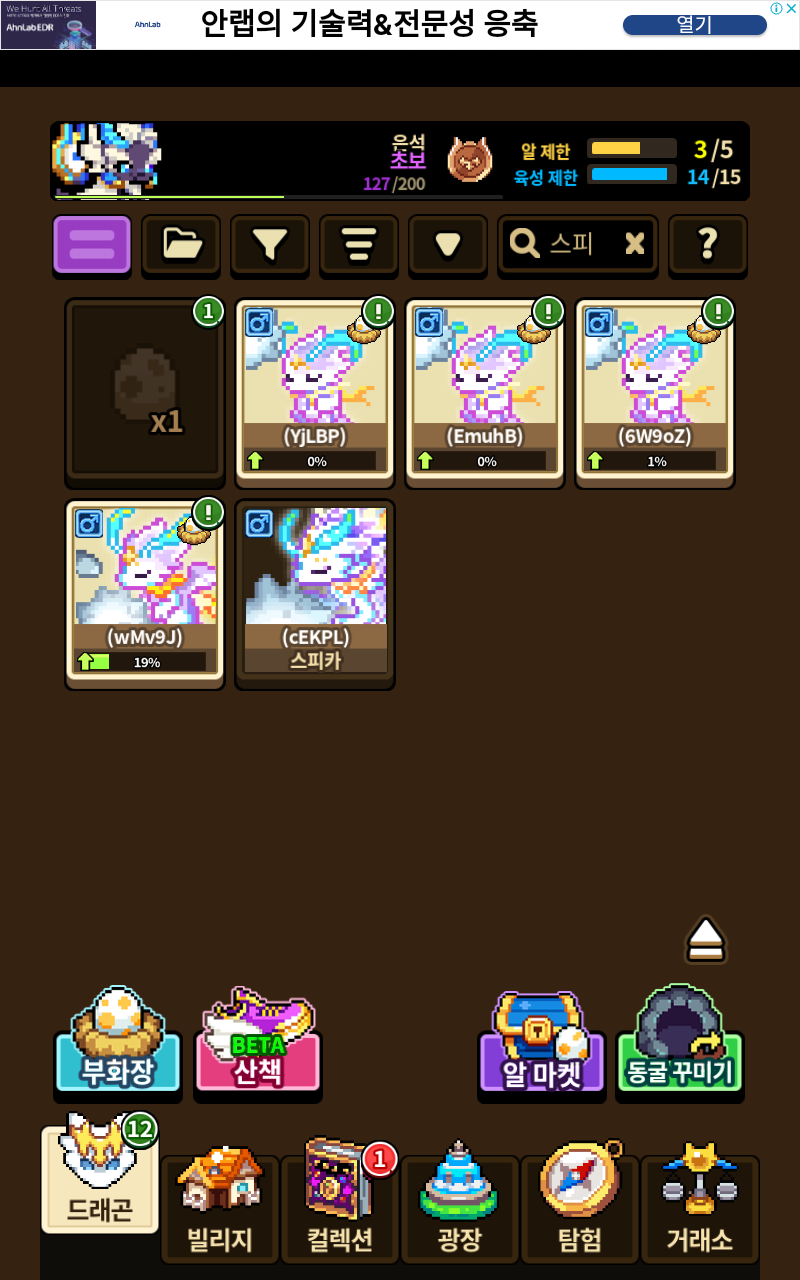The width and height of the screenshot is (800, 1280).
Task: Open the egg x1 card
Action: (x=145, y=390)
